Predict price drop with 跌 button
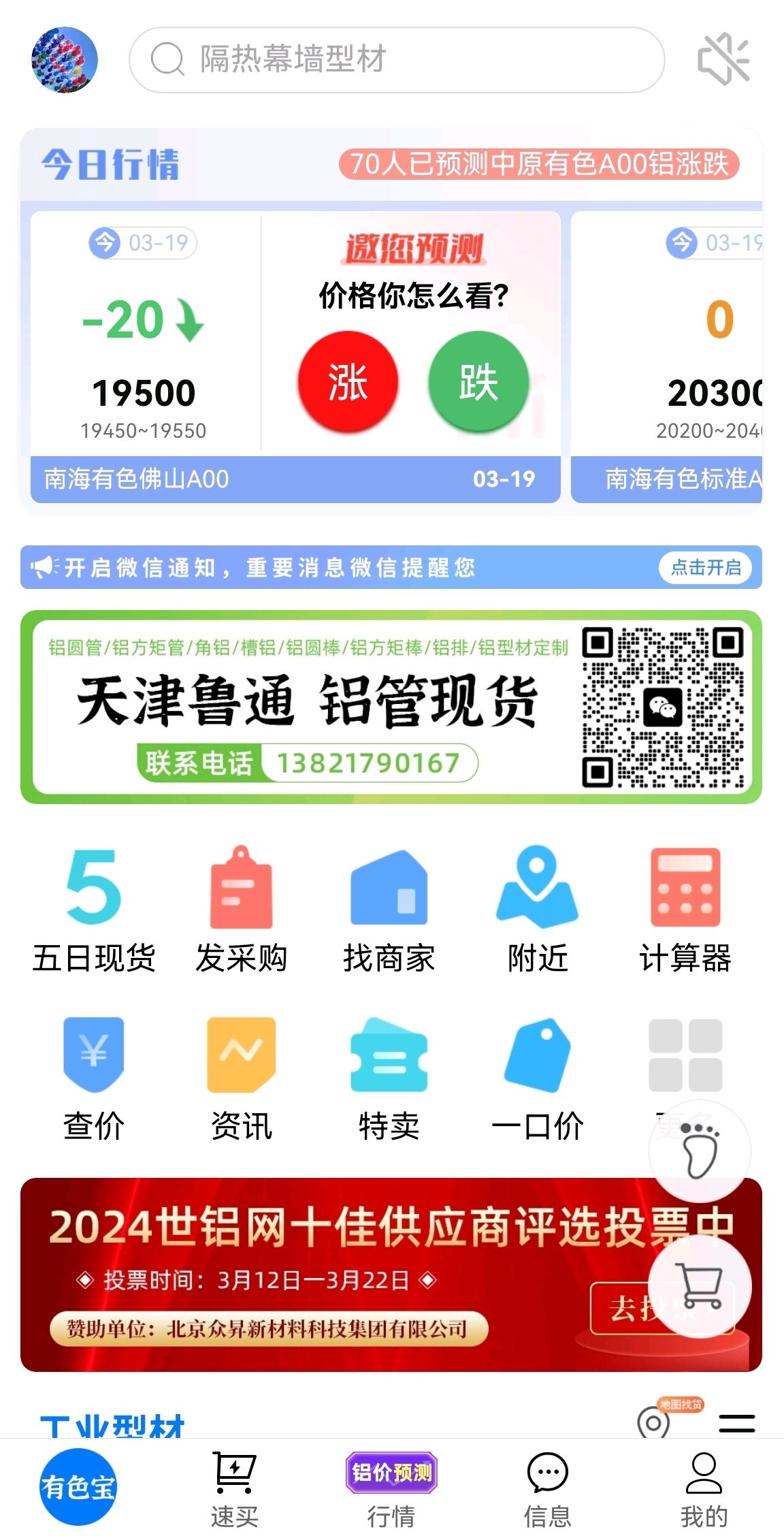Viewport: 784px width, 1536px height. coord(478,381)
